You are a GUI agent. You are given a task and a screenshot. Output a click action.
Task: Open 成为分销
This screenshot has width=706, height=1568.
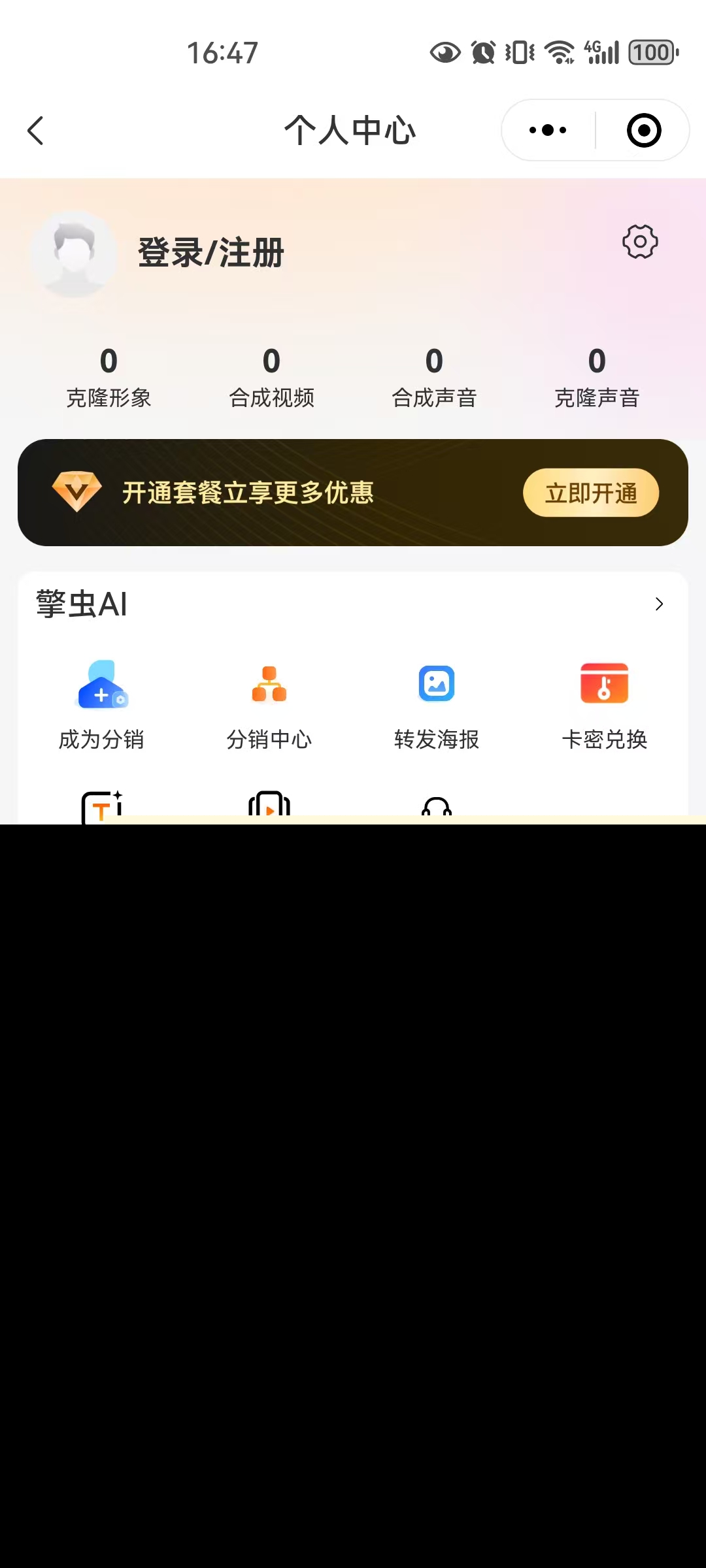coord(102,705)
